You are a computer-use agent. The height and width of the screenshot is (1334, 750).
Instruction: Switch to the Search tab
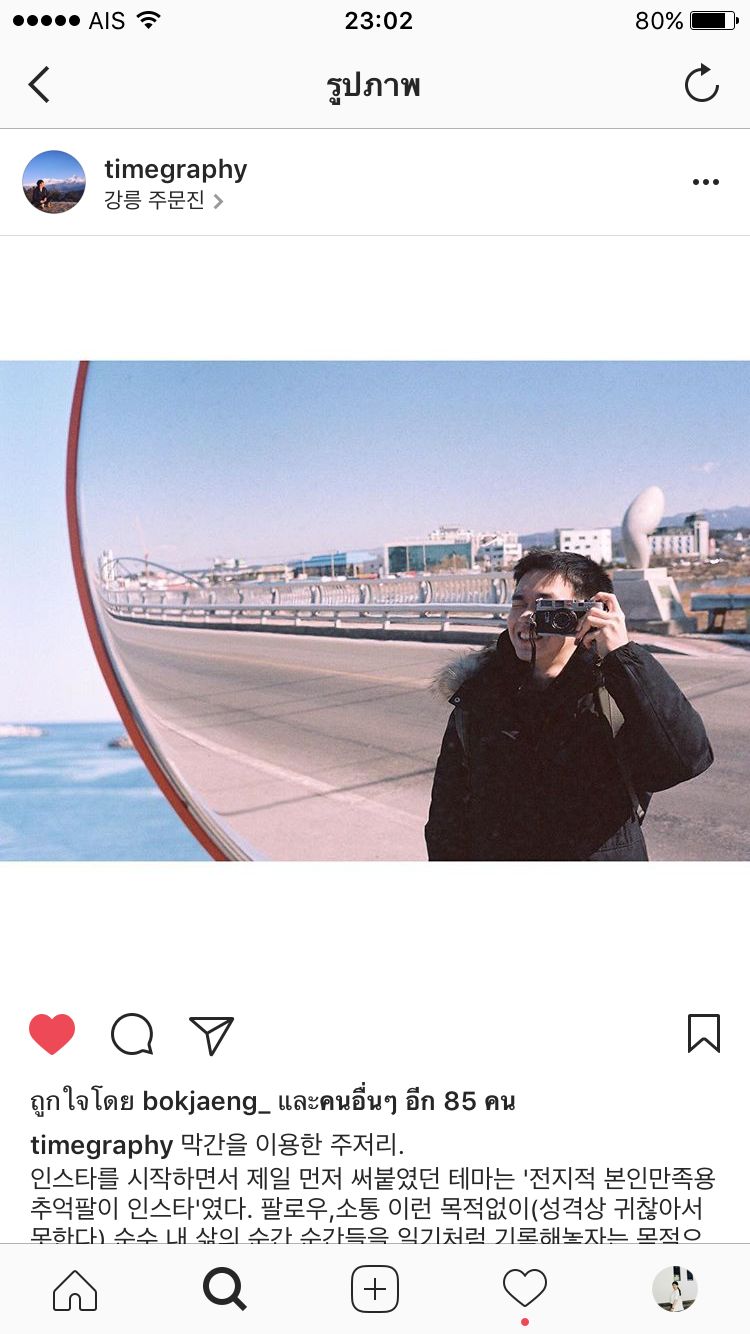(224, 1289)
